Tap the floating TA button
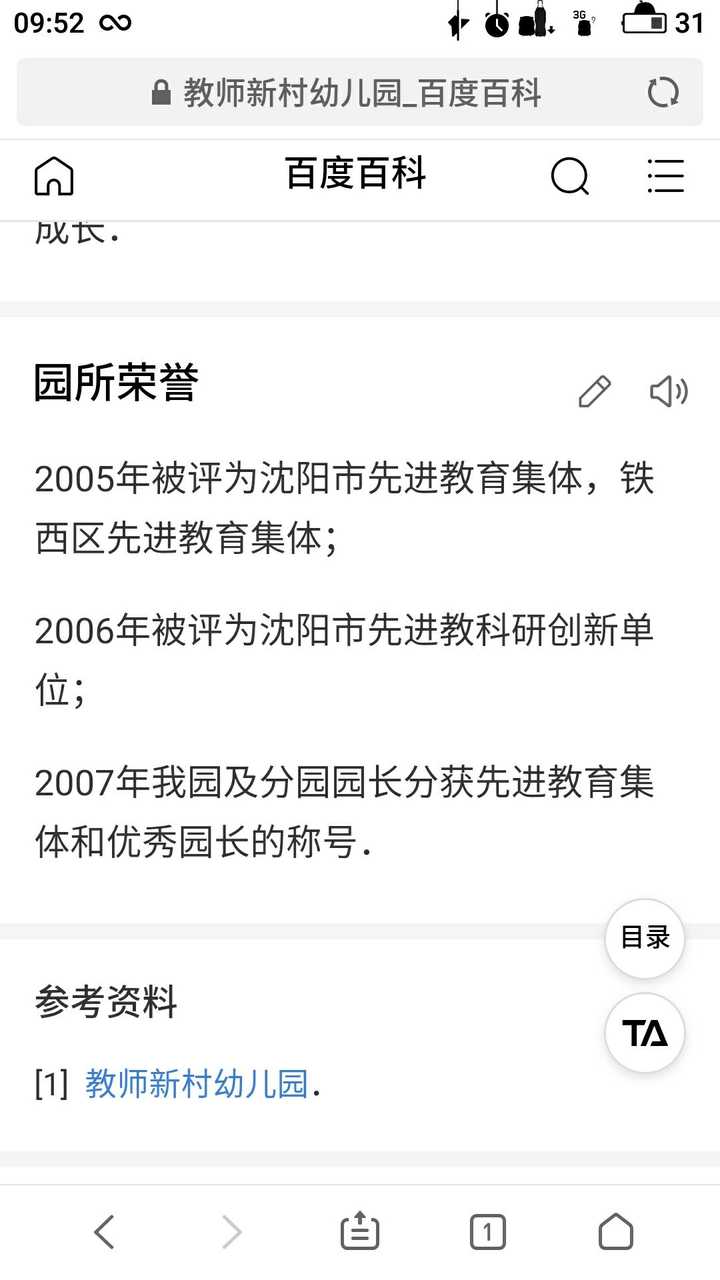720x1280 pixels. [645, 1033]
